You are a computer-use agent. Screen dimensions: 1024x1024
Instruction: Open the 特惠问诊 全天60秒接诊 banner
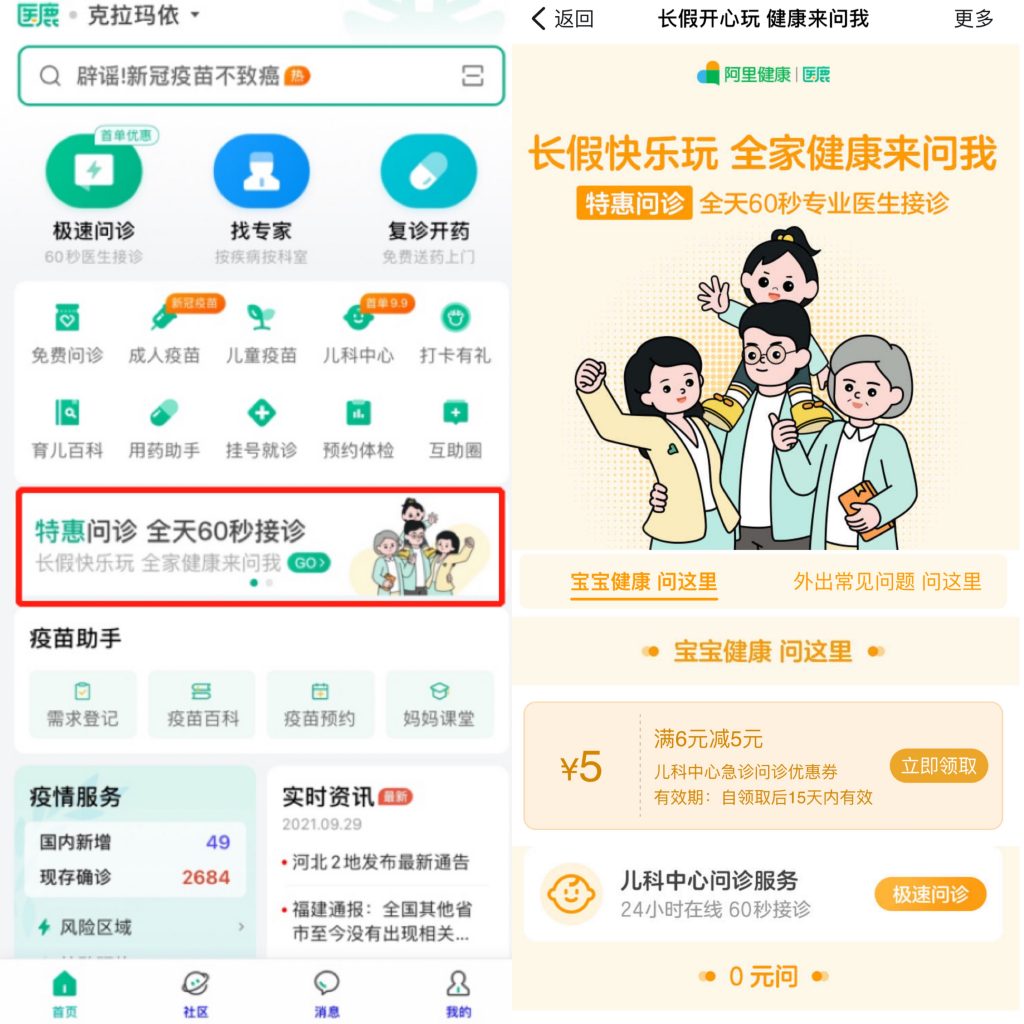click(260, 546)
